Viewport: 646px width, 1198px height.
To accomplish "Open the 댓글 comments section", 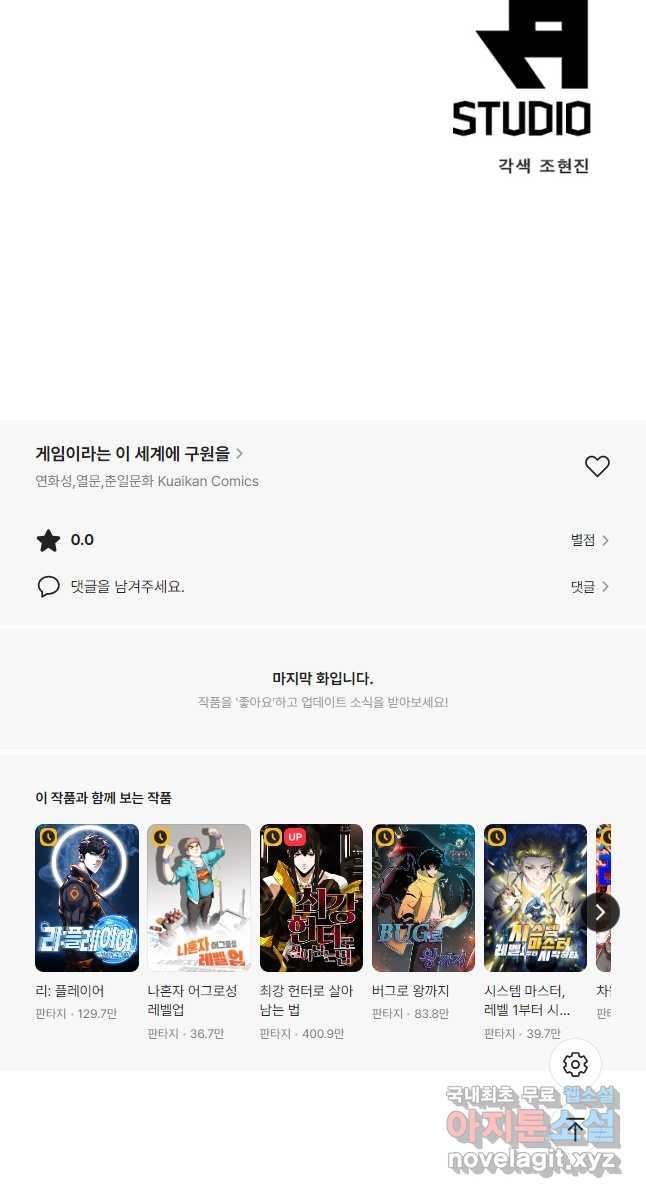I will 590,587.
